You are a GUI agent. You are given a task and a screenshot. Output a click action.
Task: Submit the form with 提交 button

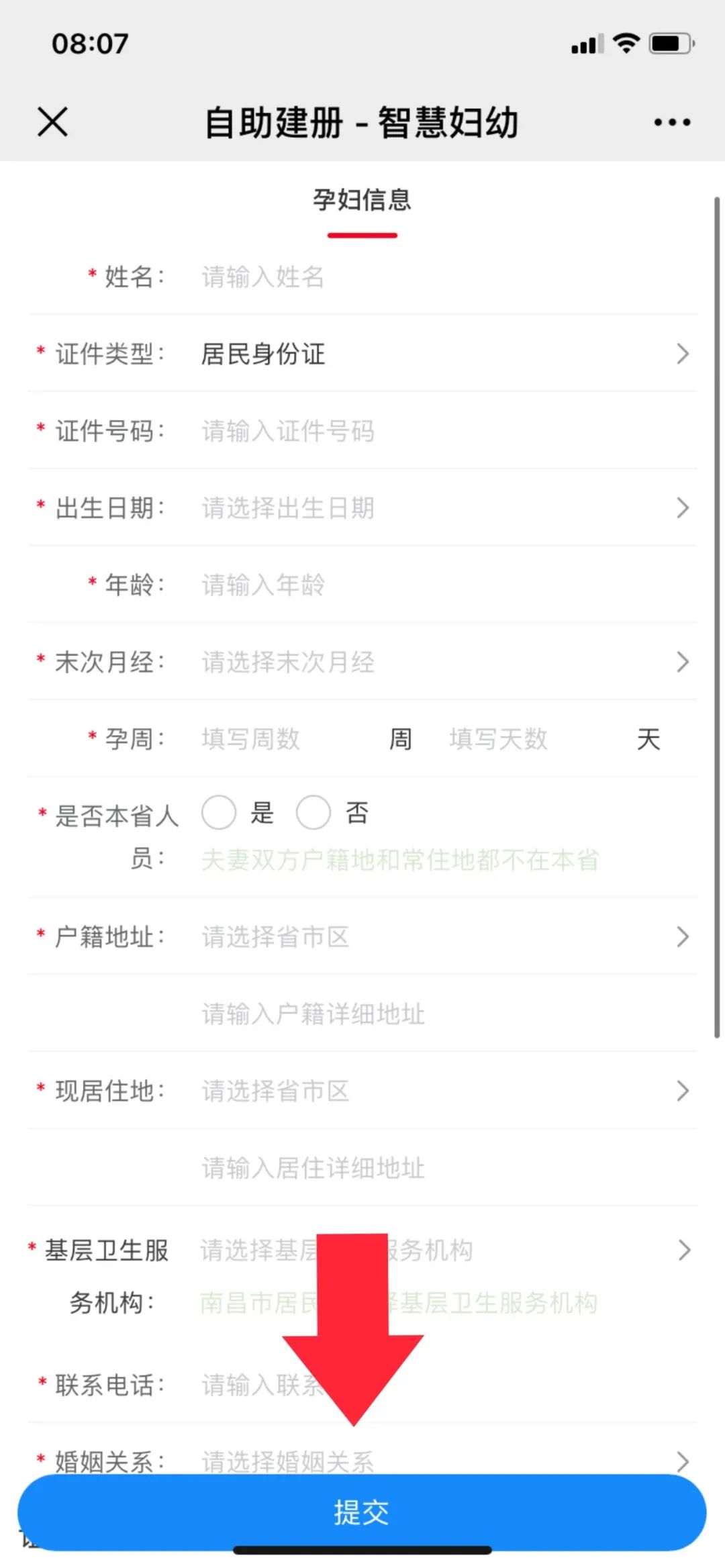[362, 1513]
